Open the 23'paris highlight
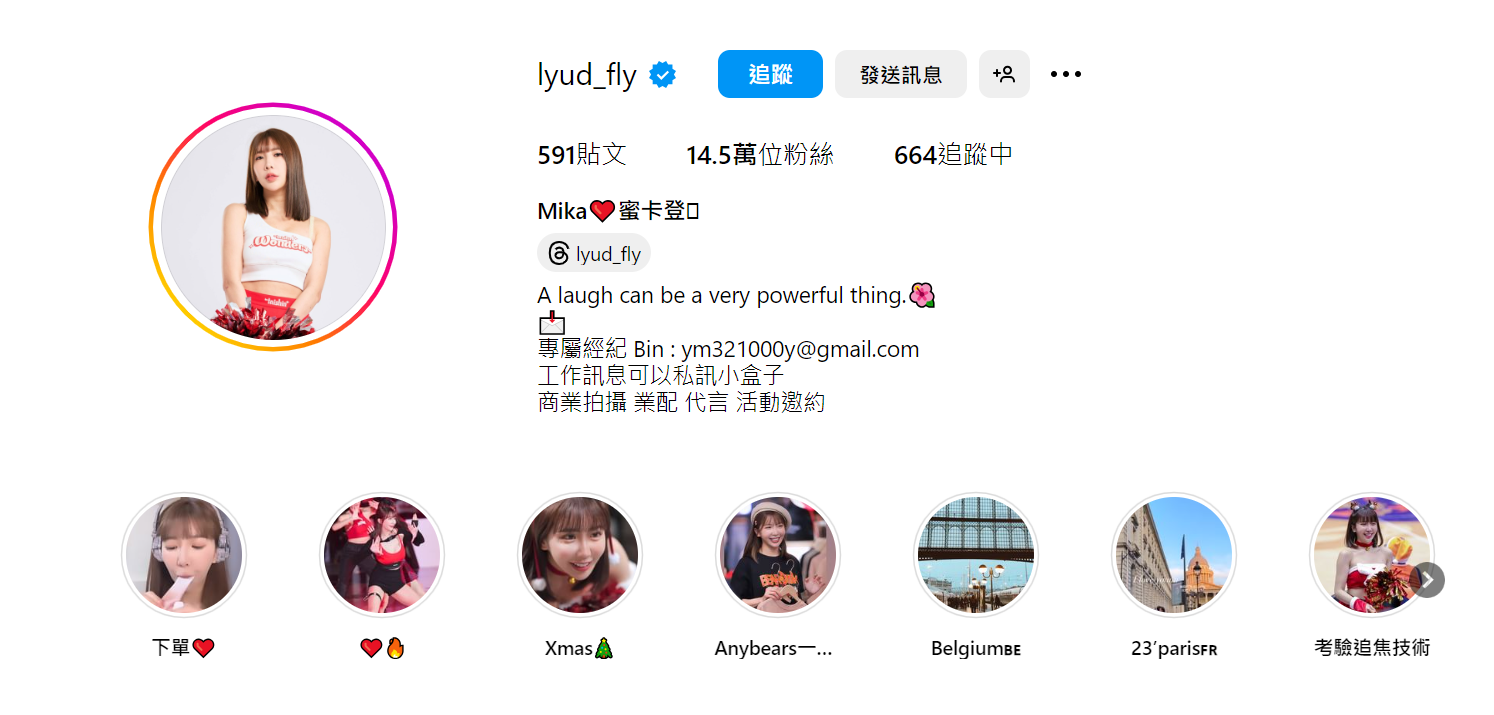This screenshot has height=715, width=1494. coord(1173,555)
